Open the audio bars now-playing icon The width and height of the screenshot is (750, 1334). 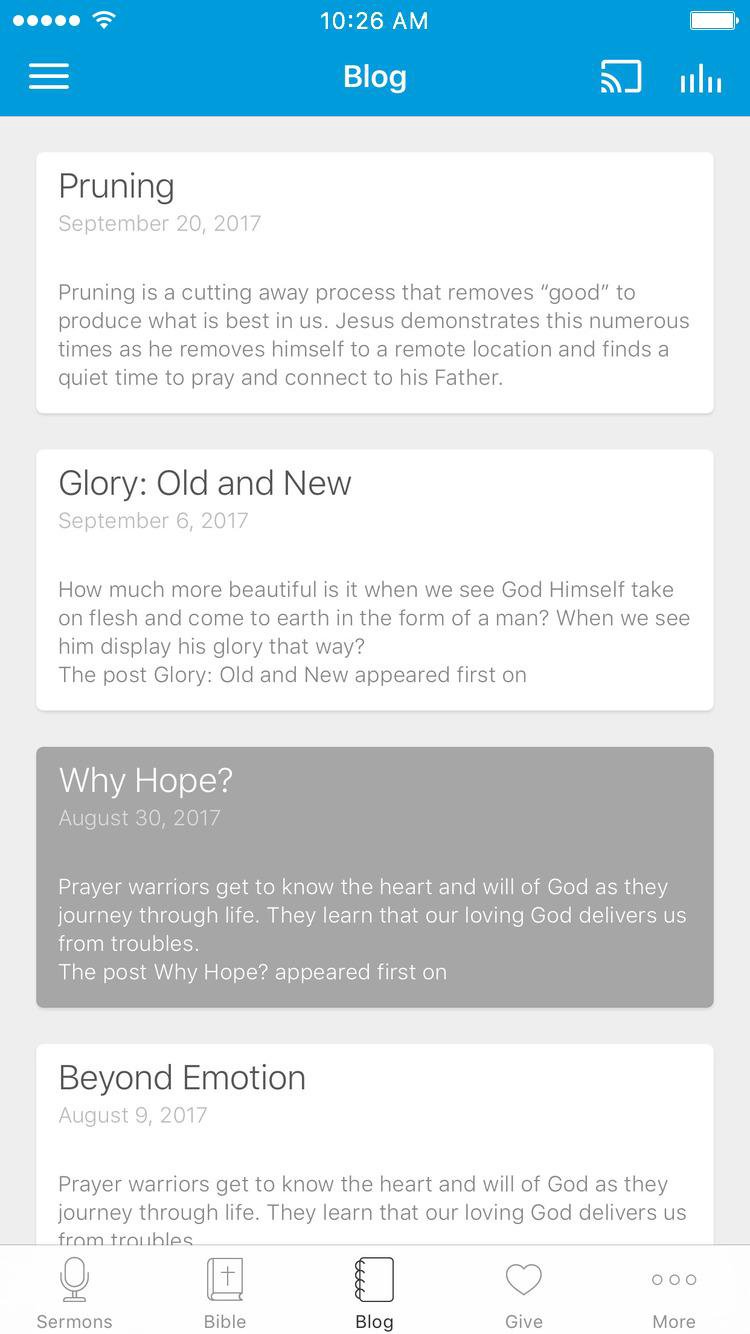(x=701, y=78)
